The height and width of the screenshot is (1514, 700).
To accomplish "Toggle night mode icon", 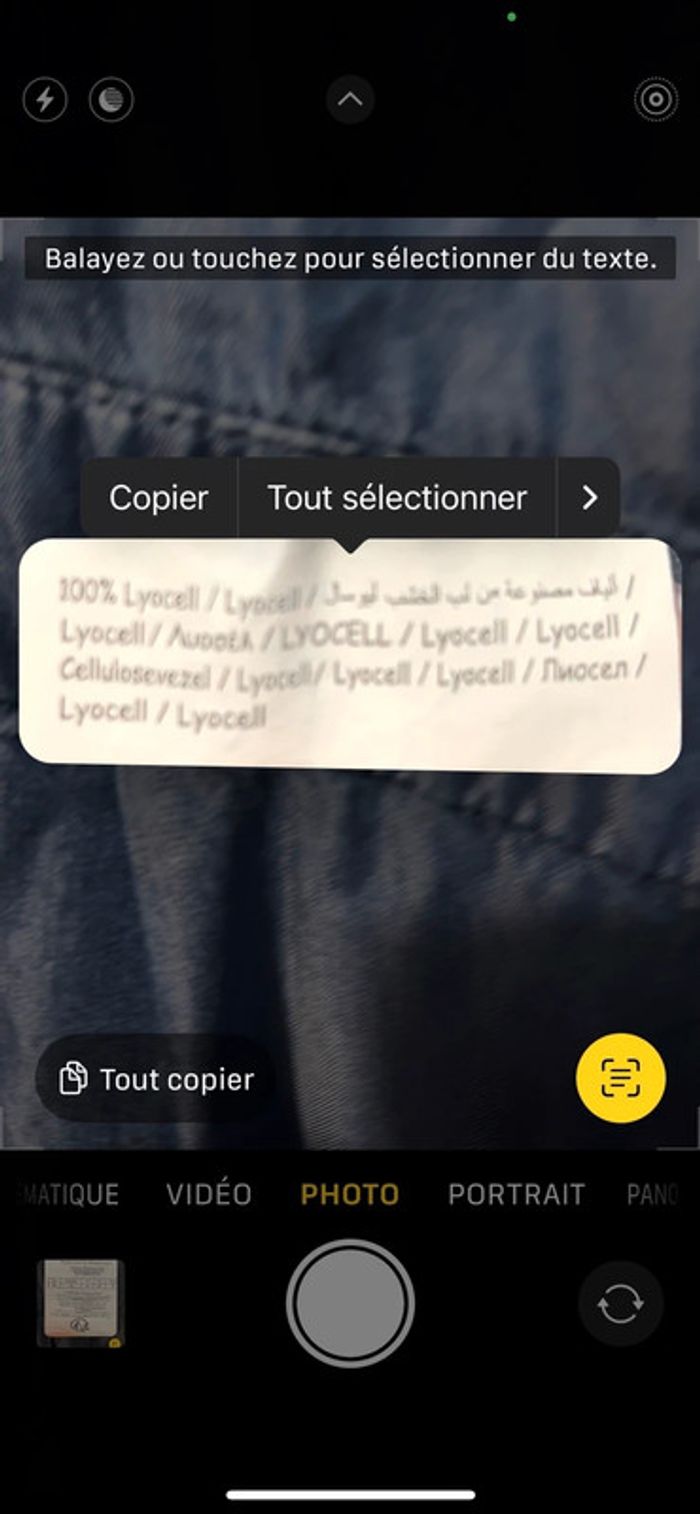I will point(111,100).
